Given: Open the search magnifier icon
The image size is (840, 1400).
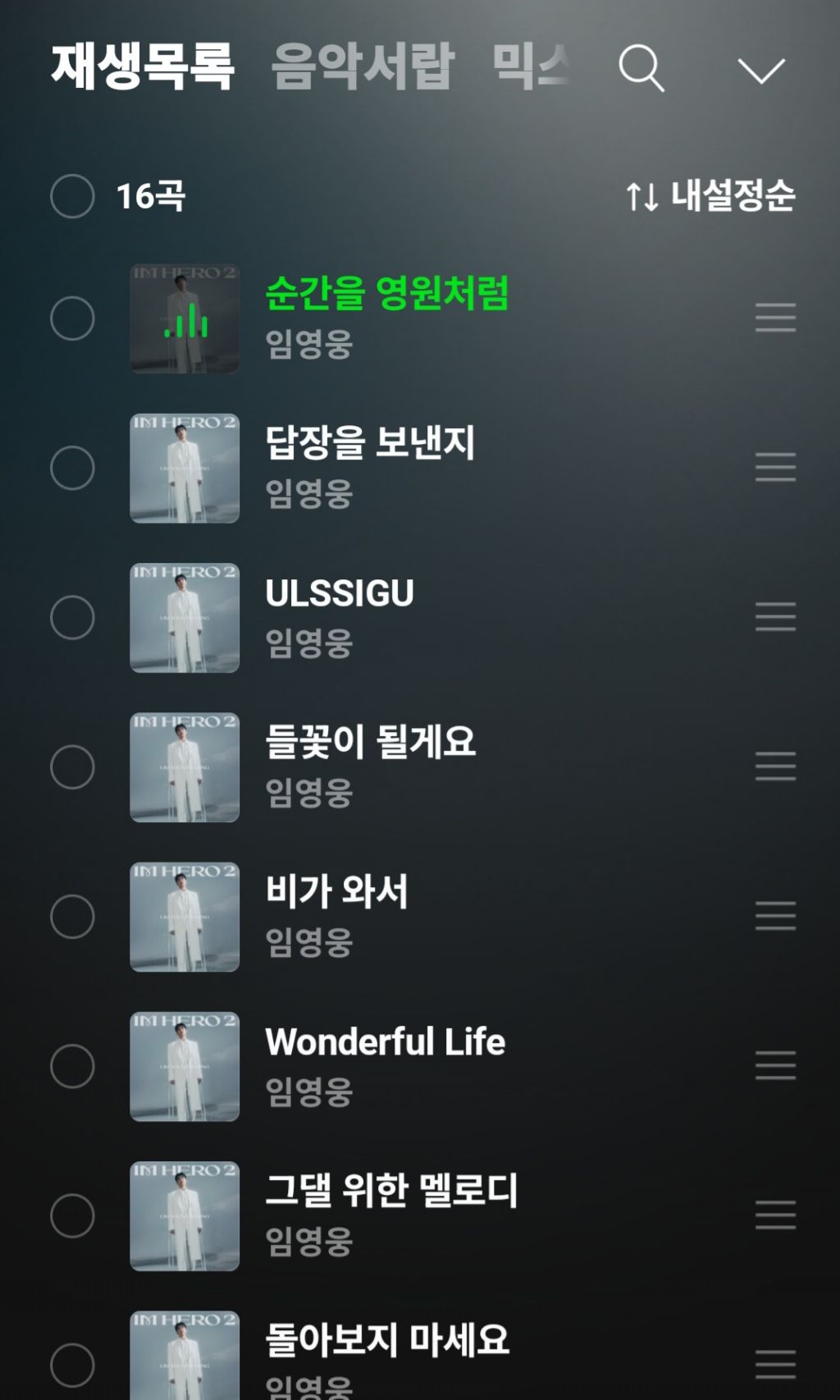Looking at the screenshot, I should 641,67.
